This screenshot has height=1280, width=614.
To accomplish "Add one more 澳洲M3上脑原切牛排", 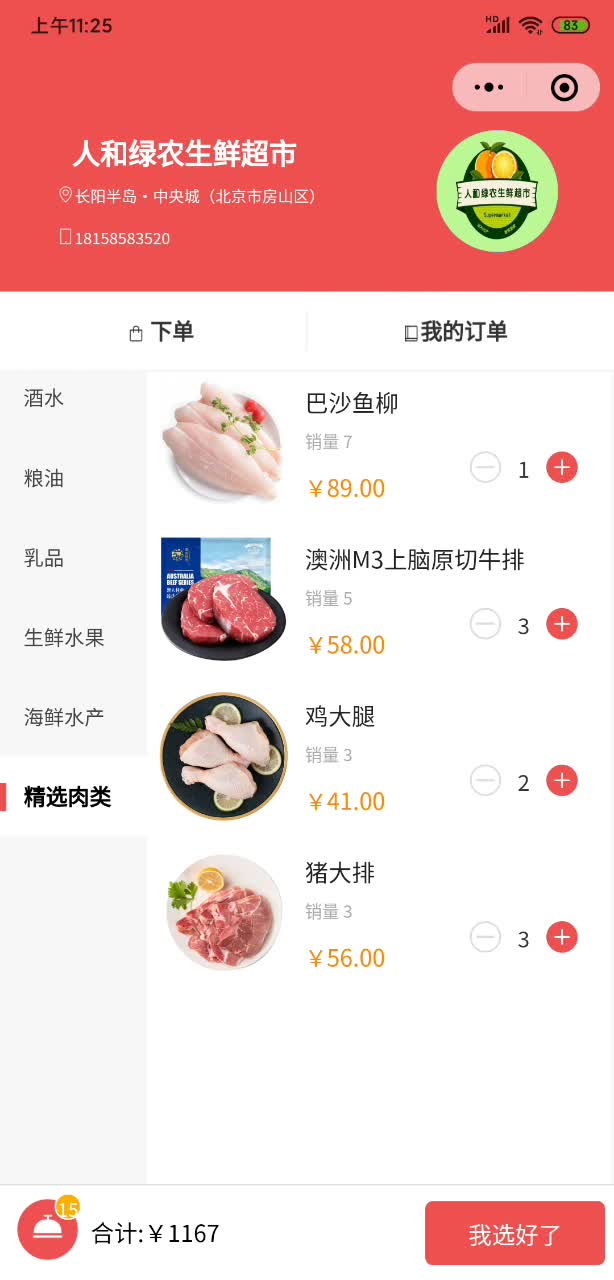I will pos(562,624).
